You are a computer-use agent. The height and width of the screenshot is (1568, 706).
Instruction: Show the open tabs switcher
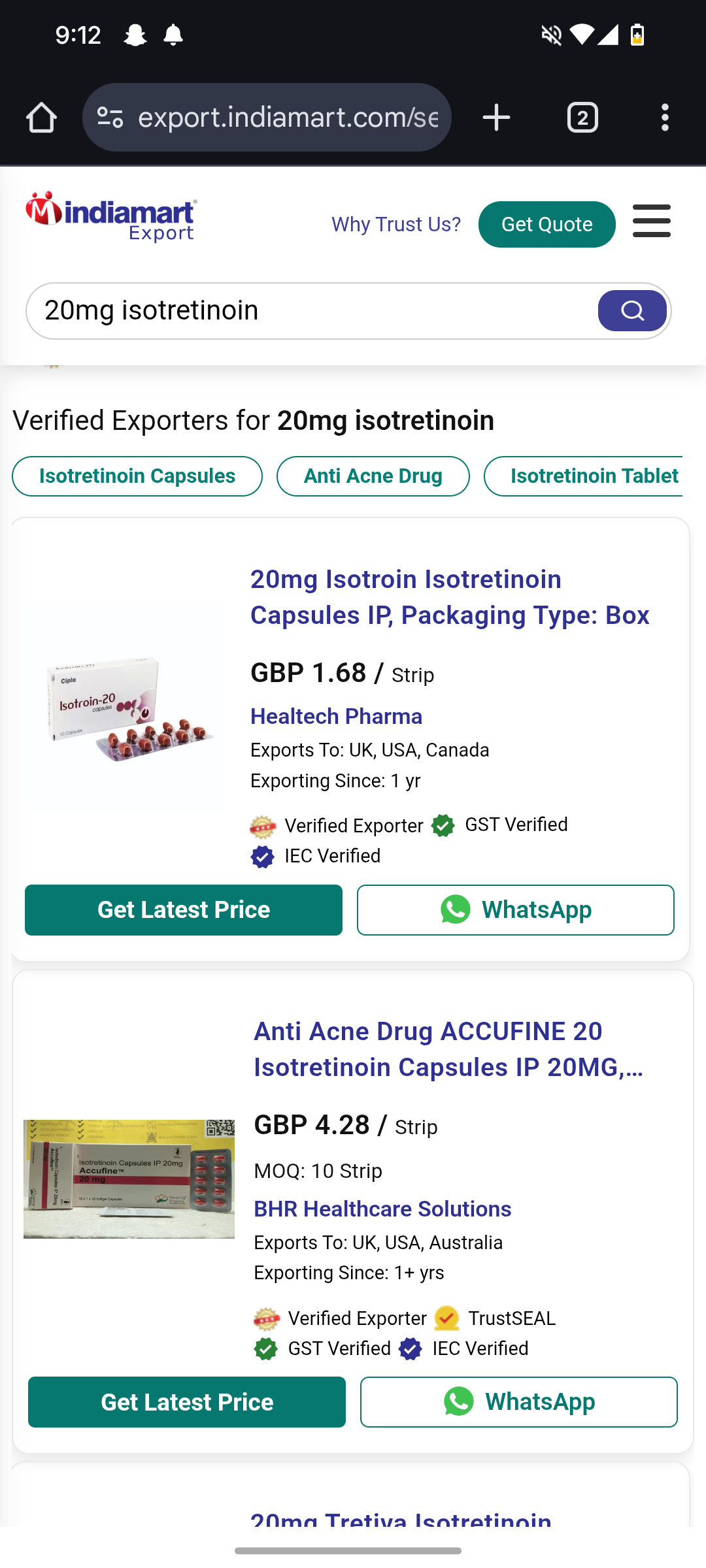pos(582,118)
